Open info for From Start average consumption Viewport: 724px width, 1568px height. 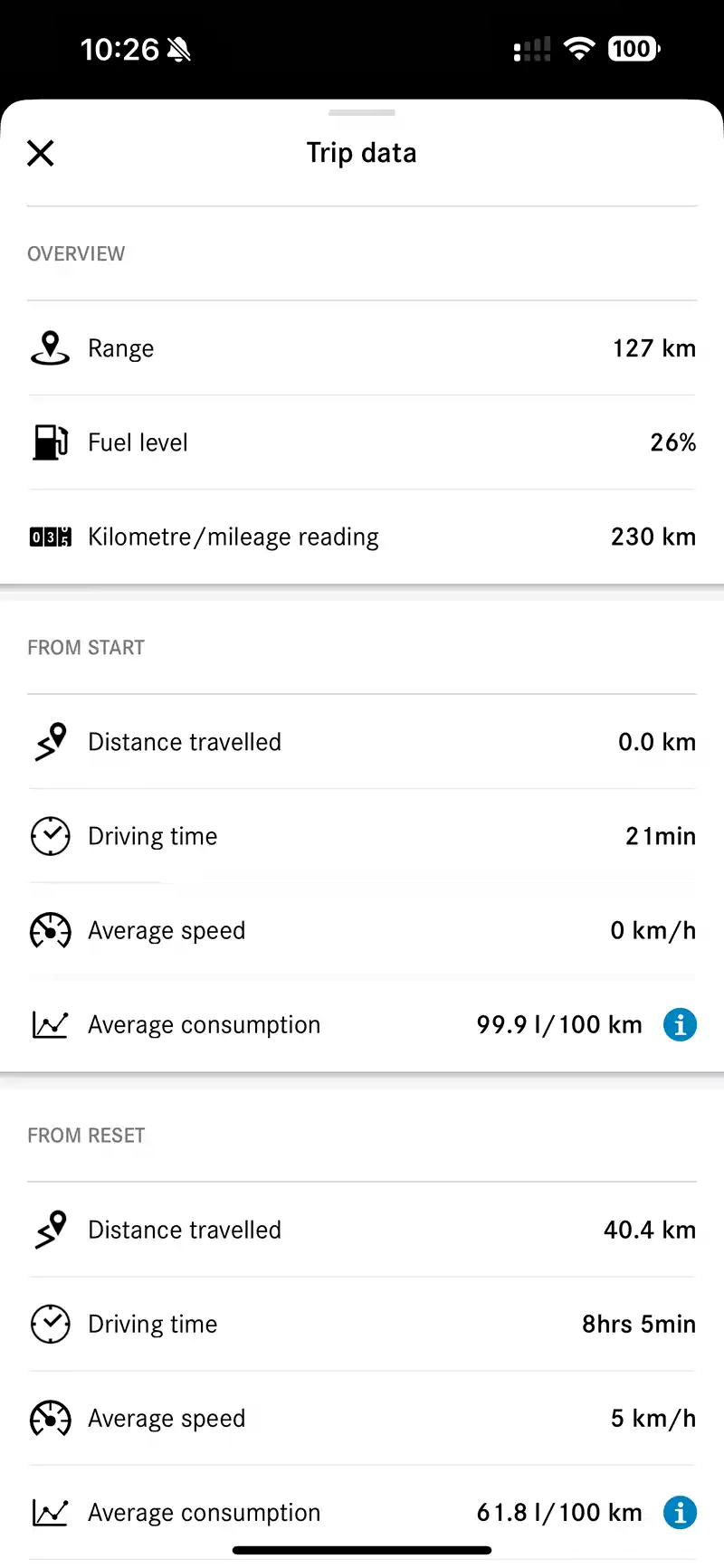pos(680,1024)
